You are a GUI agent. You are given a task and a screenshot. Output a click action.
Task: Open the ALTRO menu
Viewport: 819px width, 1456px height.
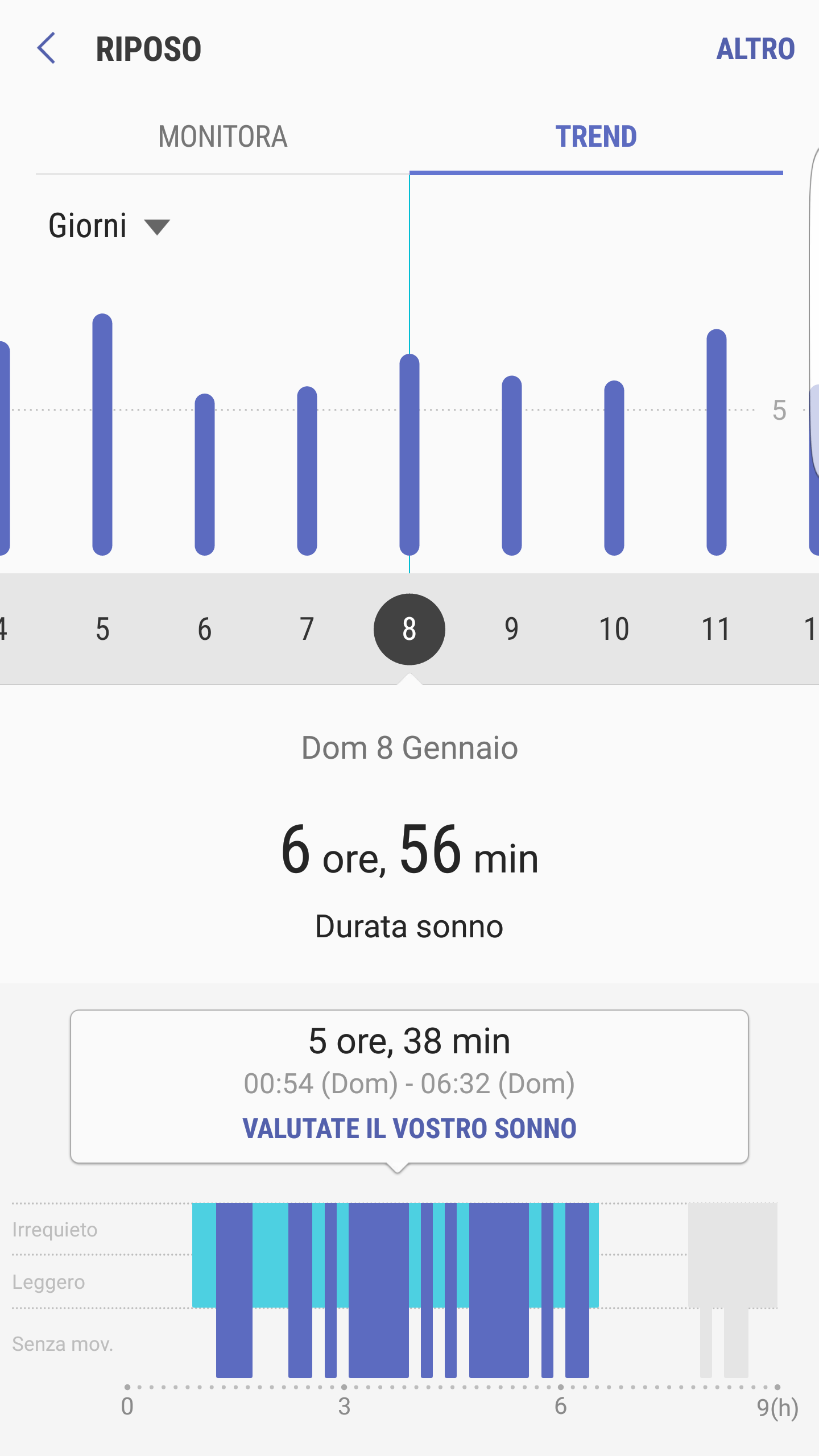755,49
